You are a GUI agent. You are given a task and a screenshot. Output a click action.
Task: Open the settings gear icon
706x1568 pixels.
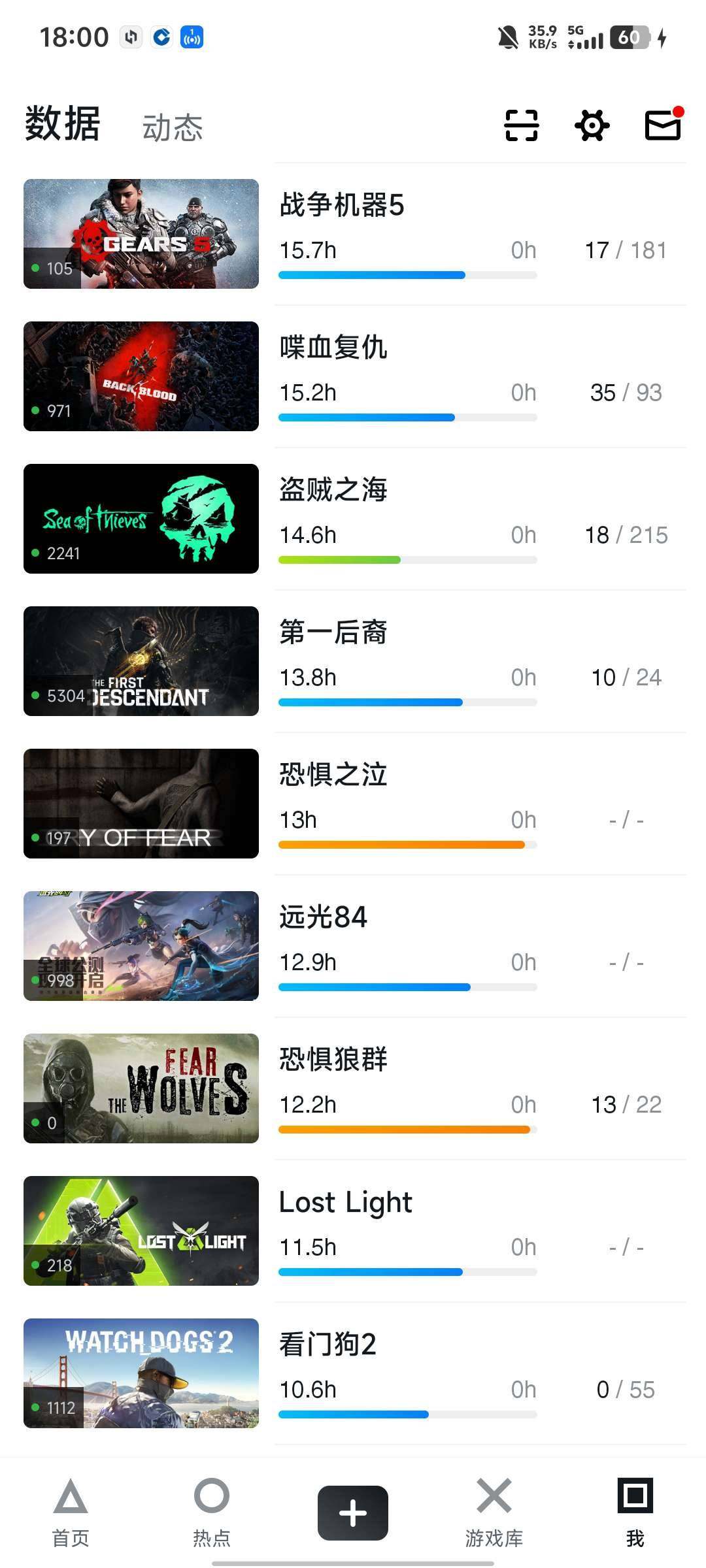pyautogui.click(x=592, y=125)
